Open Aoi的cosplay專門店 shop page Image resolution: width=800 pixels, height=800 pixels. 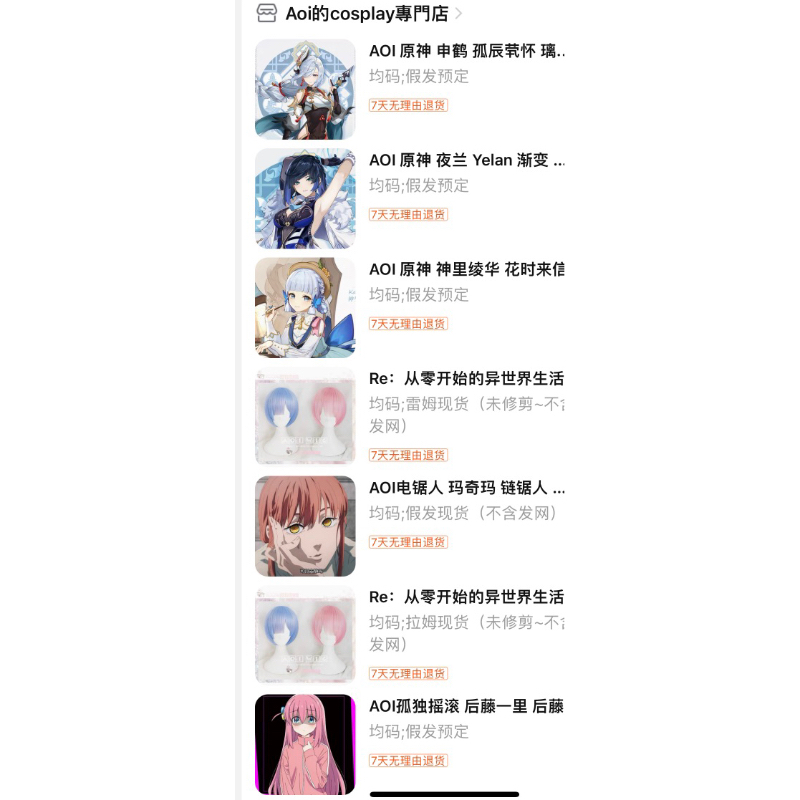pos(365,13)
